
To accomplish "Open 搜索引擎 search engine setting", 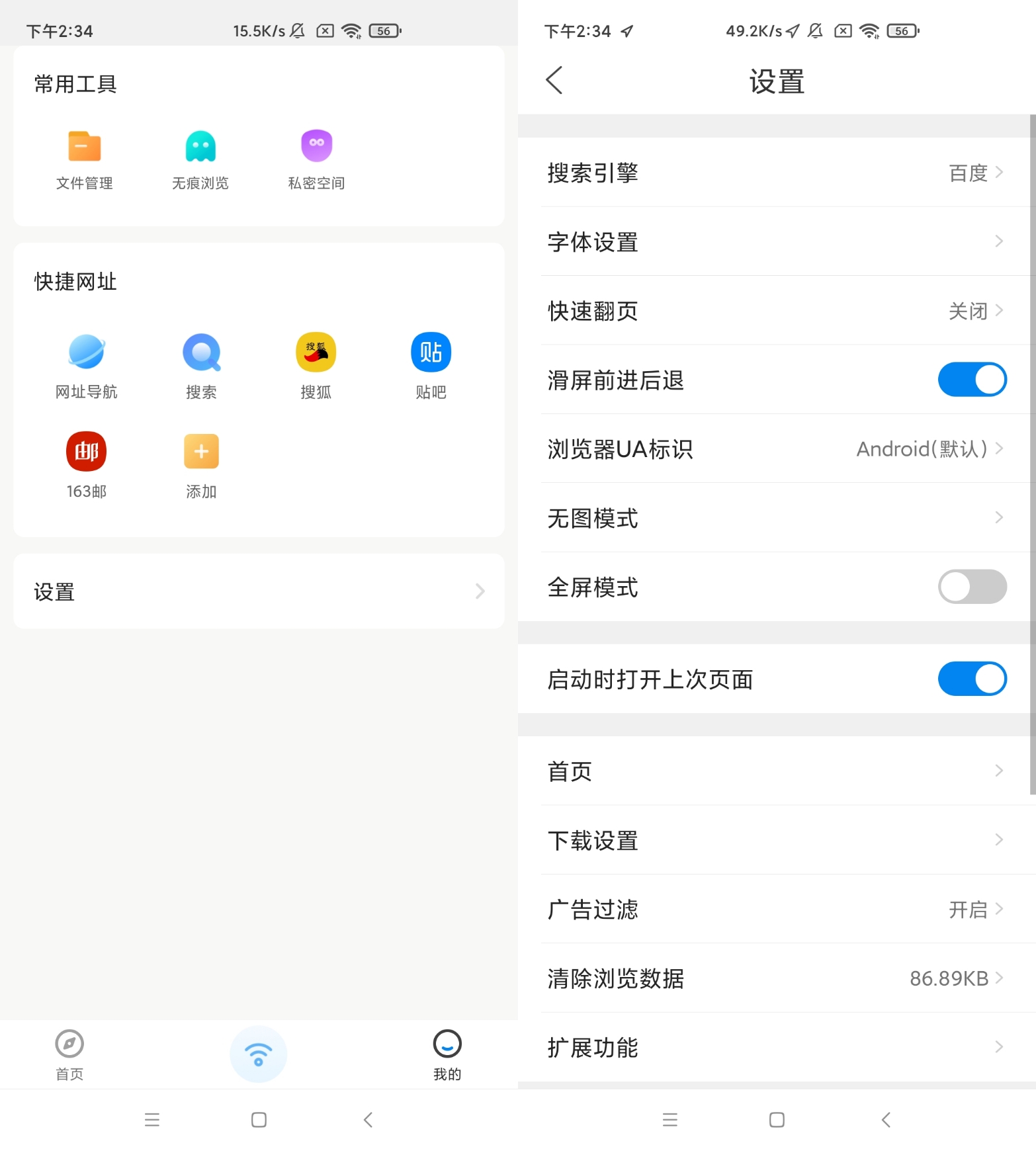I will [x=777, y=173].
